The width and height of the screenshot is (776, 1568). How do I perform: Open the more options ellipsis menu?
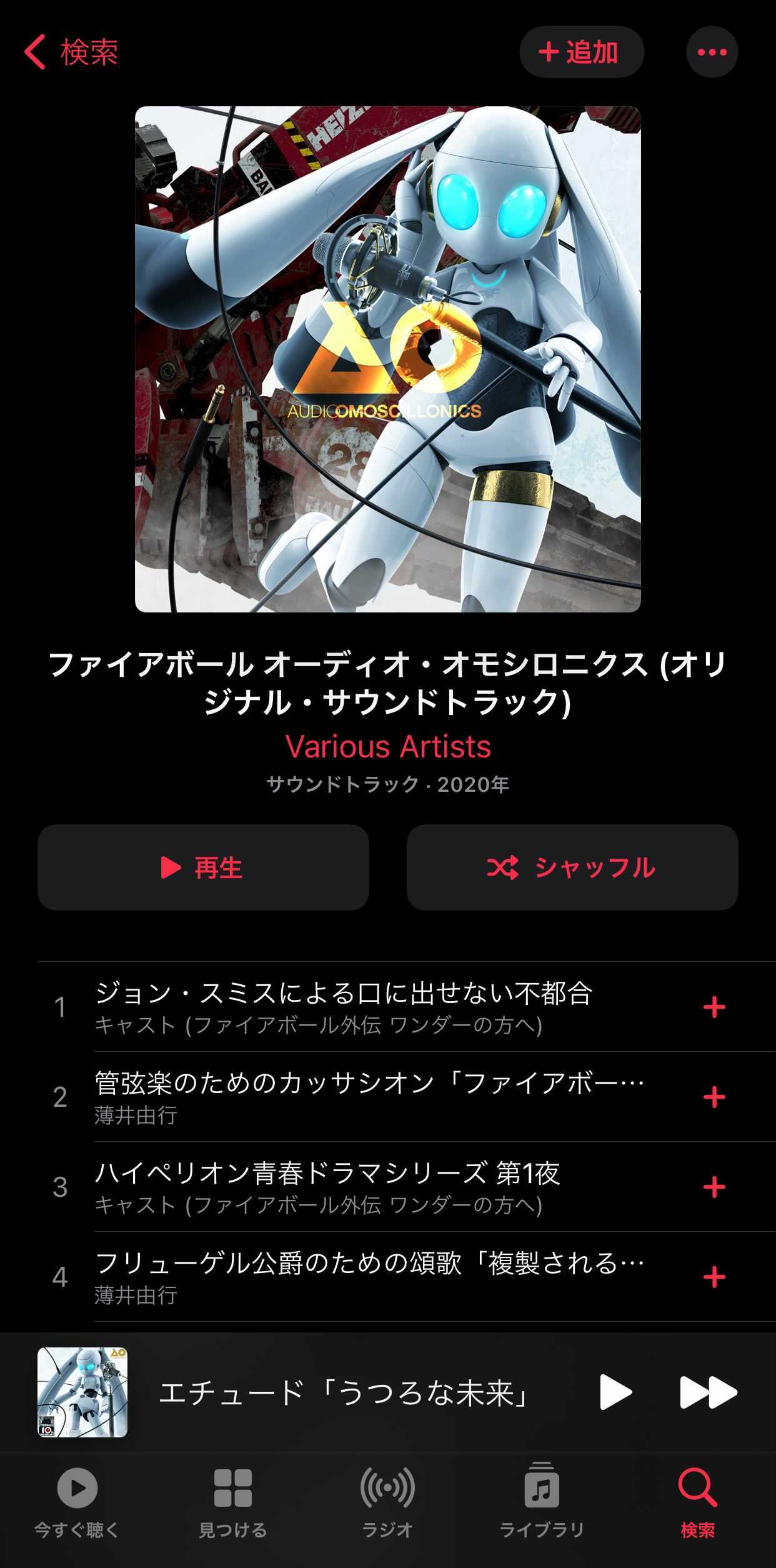pyautogui.click(x=712, y=52)
